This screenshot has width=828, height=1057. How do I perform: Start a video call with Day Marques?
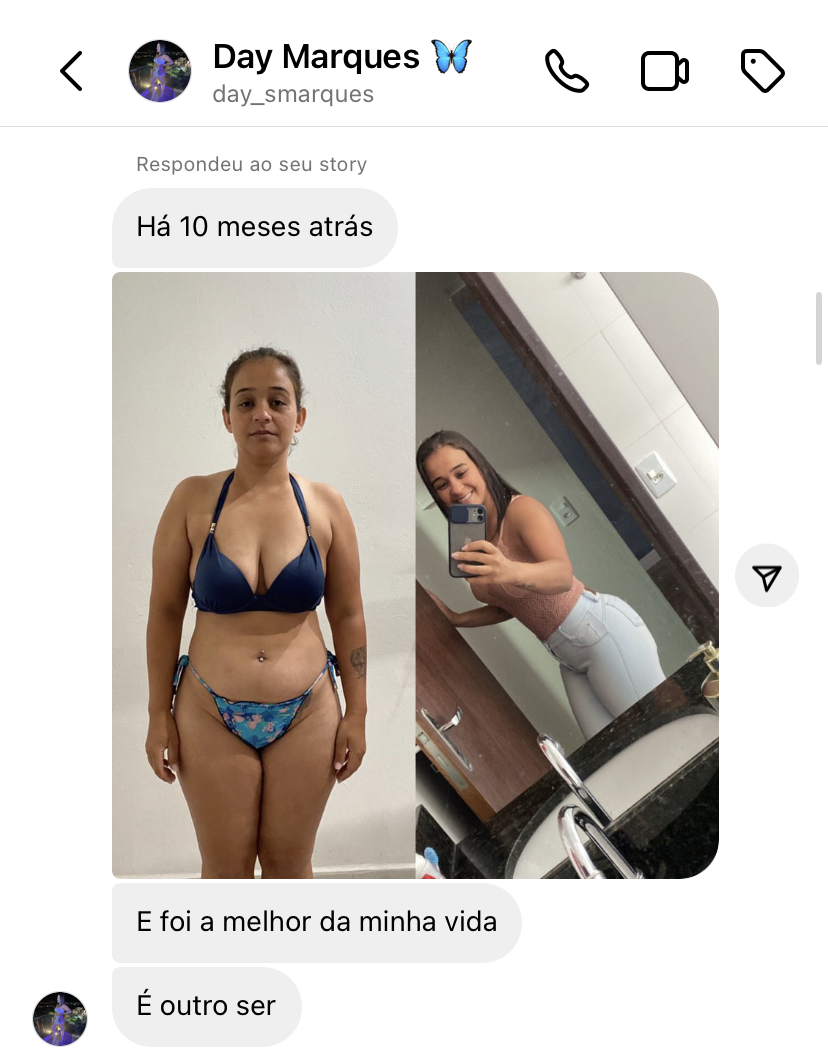tap(665, 72)
